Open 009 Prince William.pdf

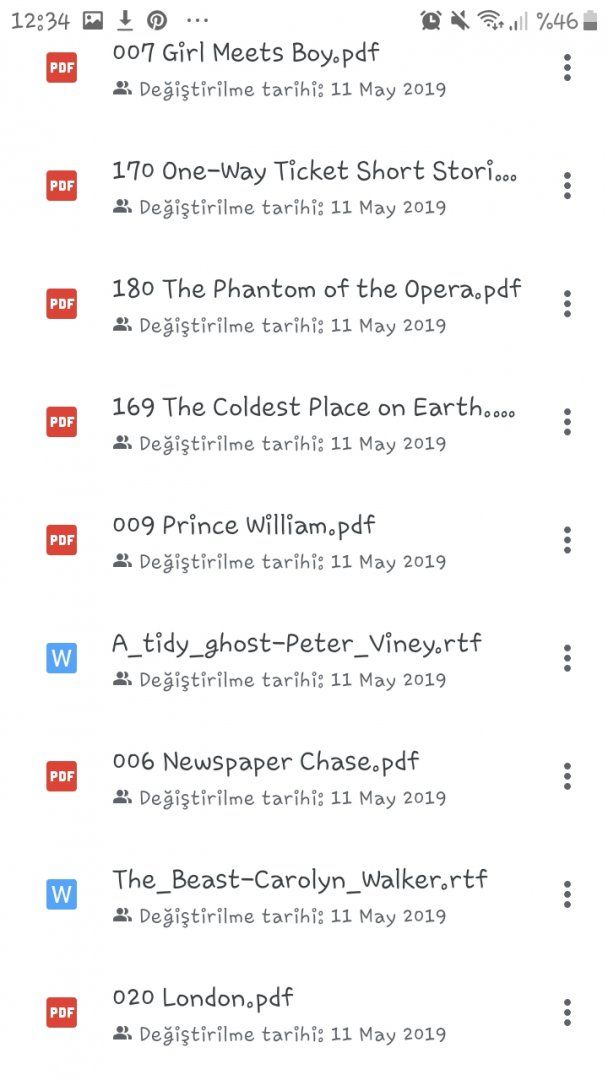(x=244, y=526)
